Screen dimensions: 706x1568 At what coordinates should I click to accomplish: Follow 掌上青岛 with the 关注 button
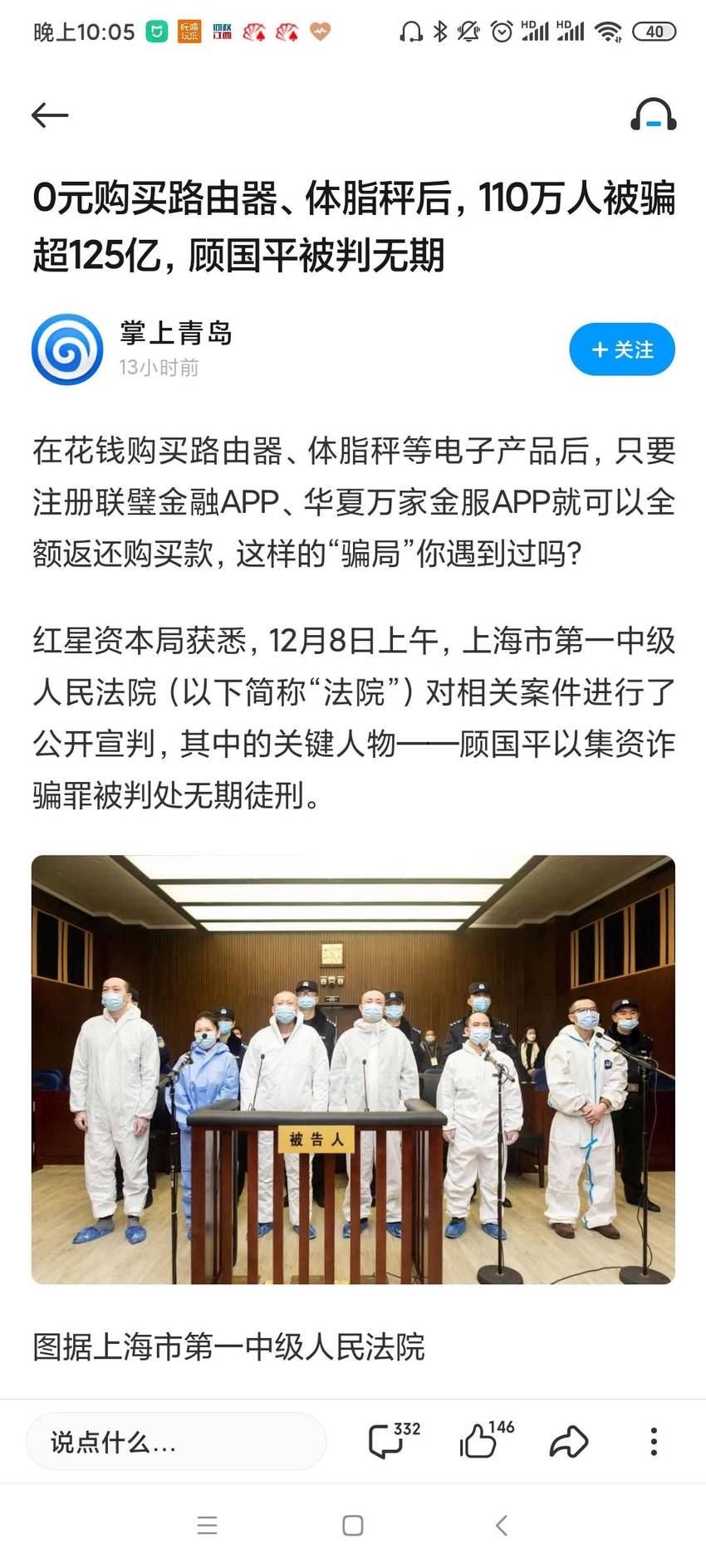(x=622, y=349)
